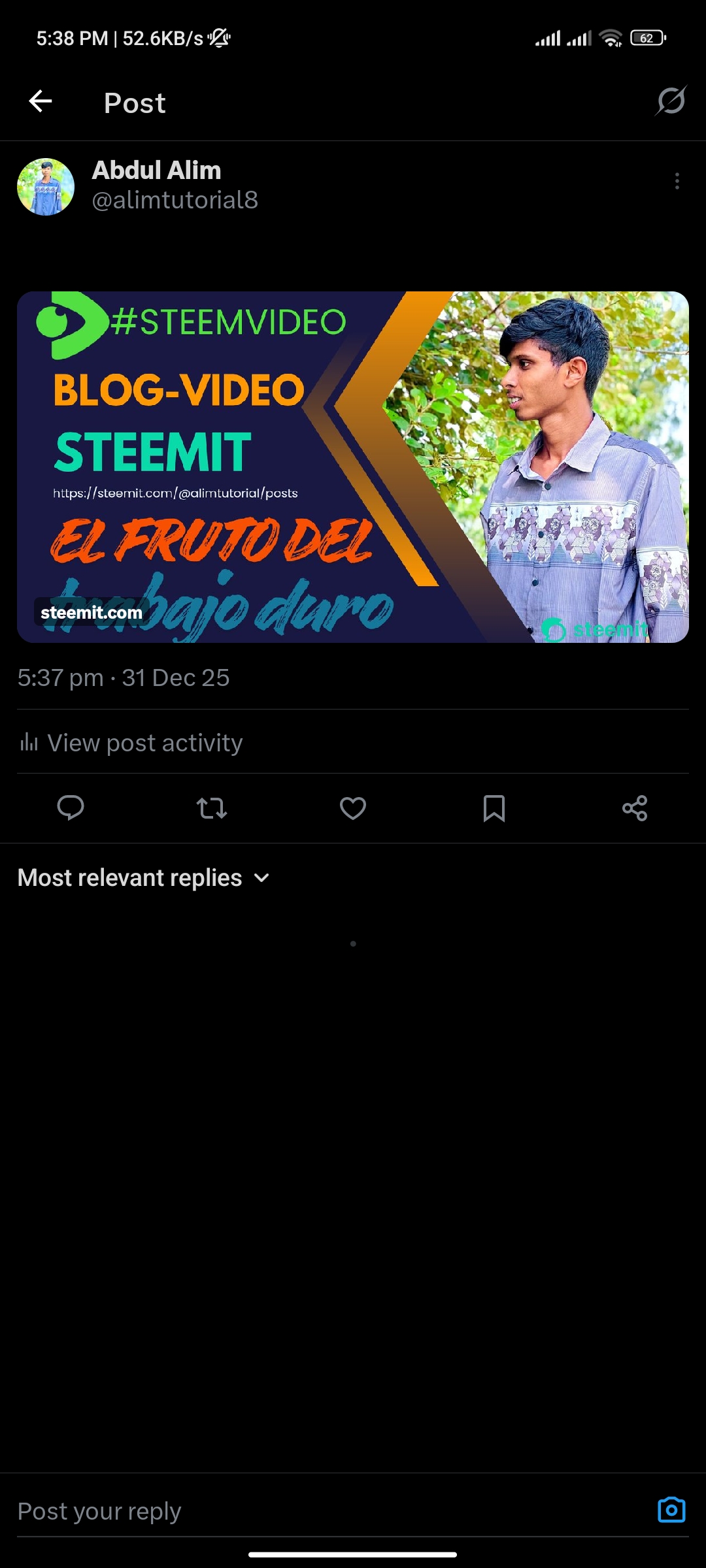The height and width of the screenshot is (1568, 706).
Task: Open Abdul Alim's profile by name
Action: tap(157, 171)
